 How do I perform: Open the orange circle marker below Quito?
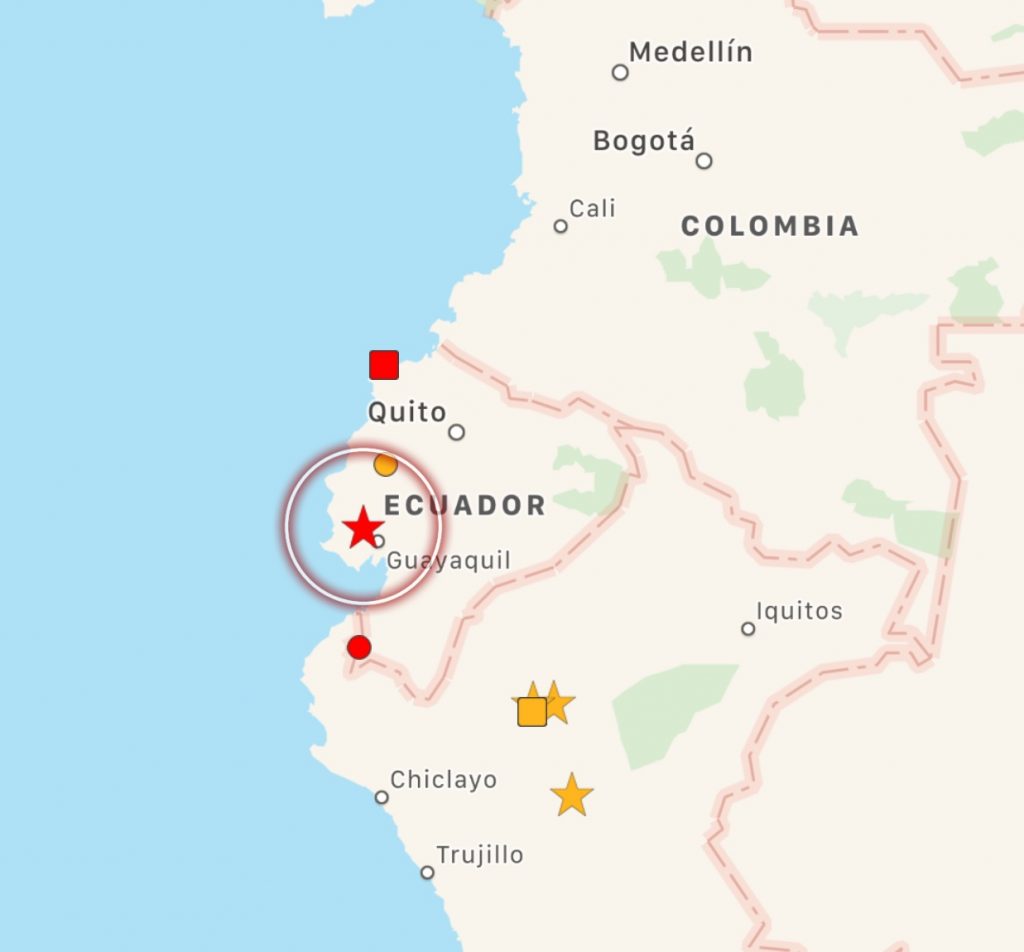[385, 464]
